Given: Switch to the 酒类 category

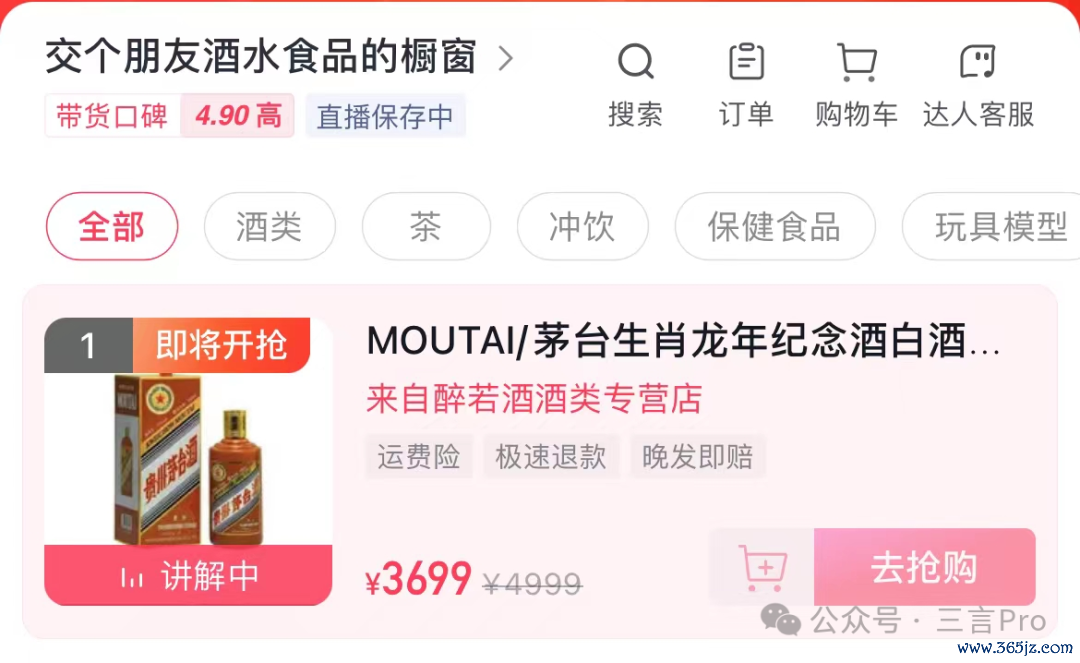Looking at the screenshot, I should [x=269, y=226].
